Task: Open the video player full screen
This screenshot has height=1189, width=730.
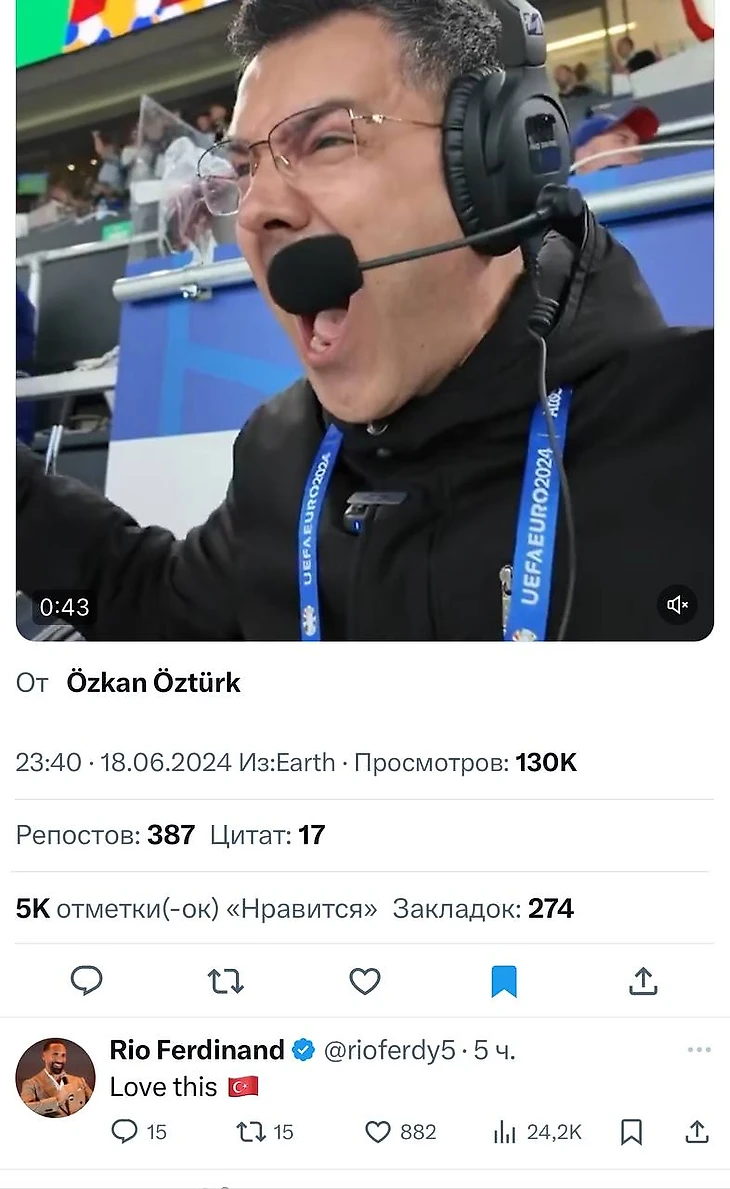Action: 365,320
